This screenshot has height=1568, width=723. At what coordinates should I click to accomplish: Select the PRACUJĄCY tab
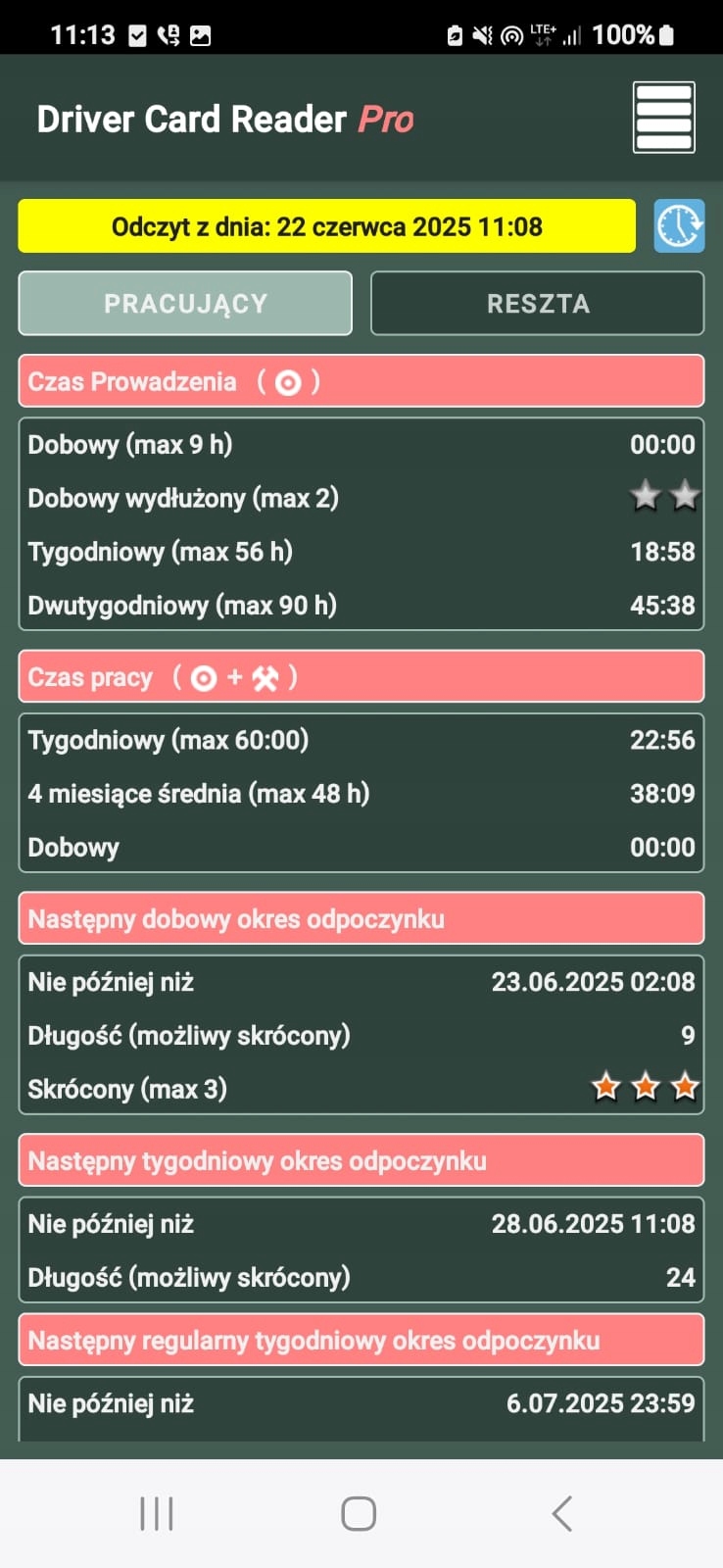185,304
